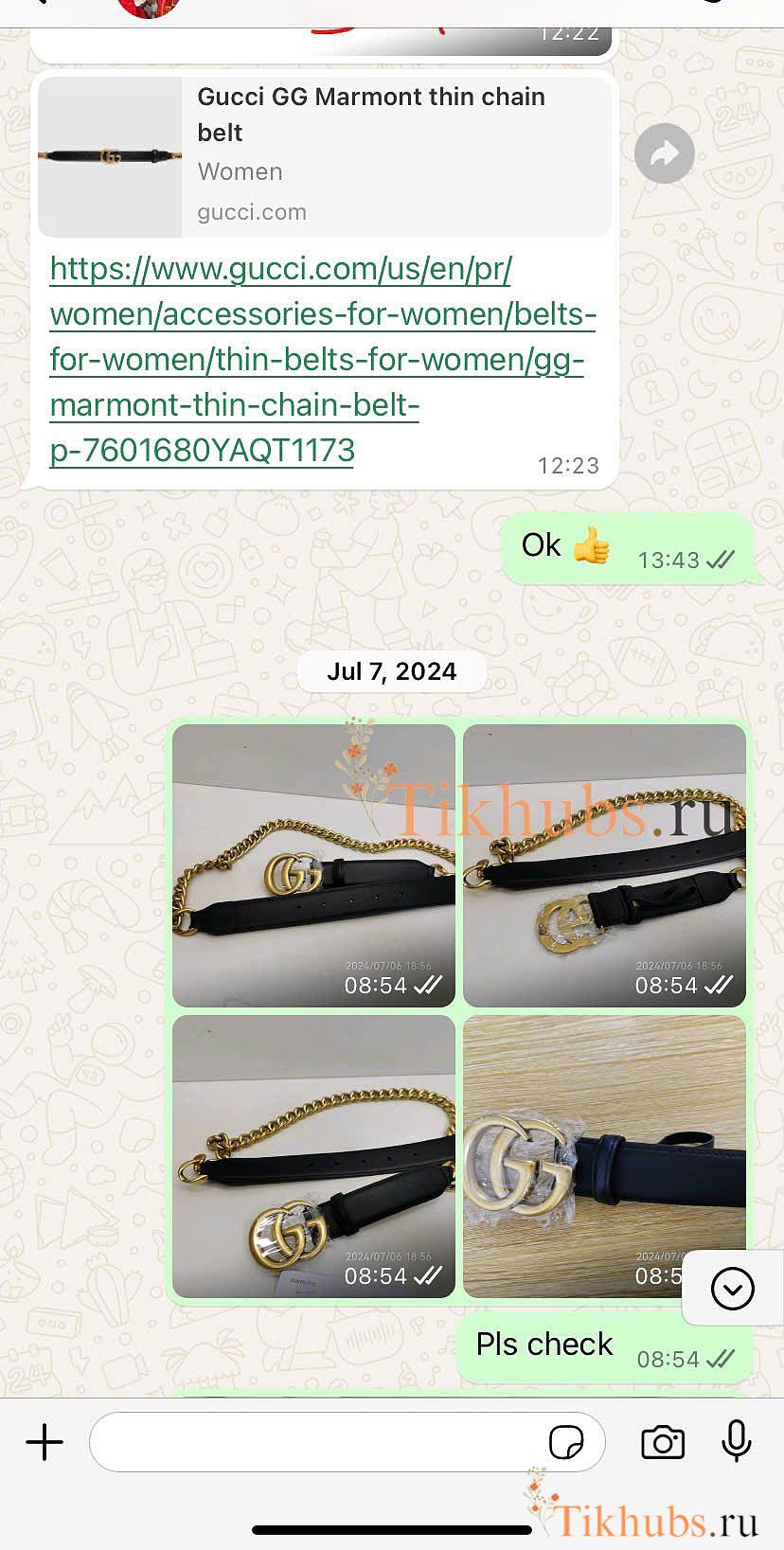Jump to the latest messages arrow
The image size is (784, 1550).
coord(732,1289)
